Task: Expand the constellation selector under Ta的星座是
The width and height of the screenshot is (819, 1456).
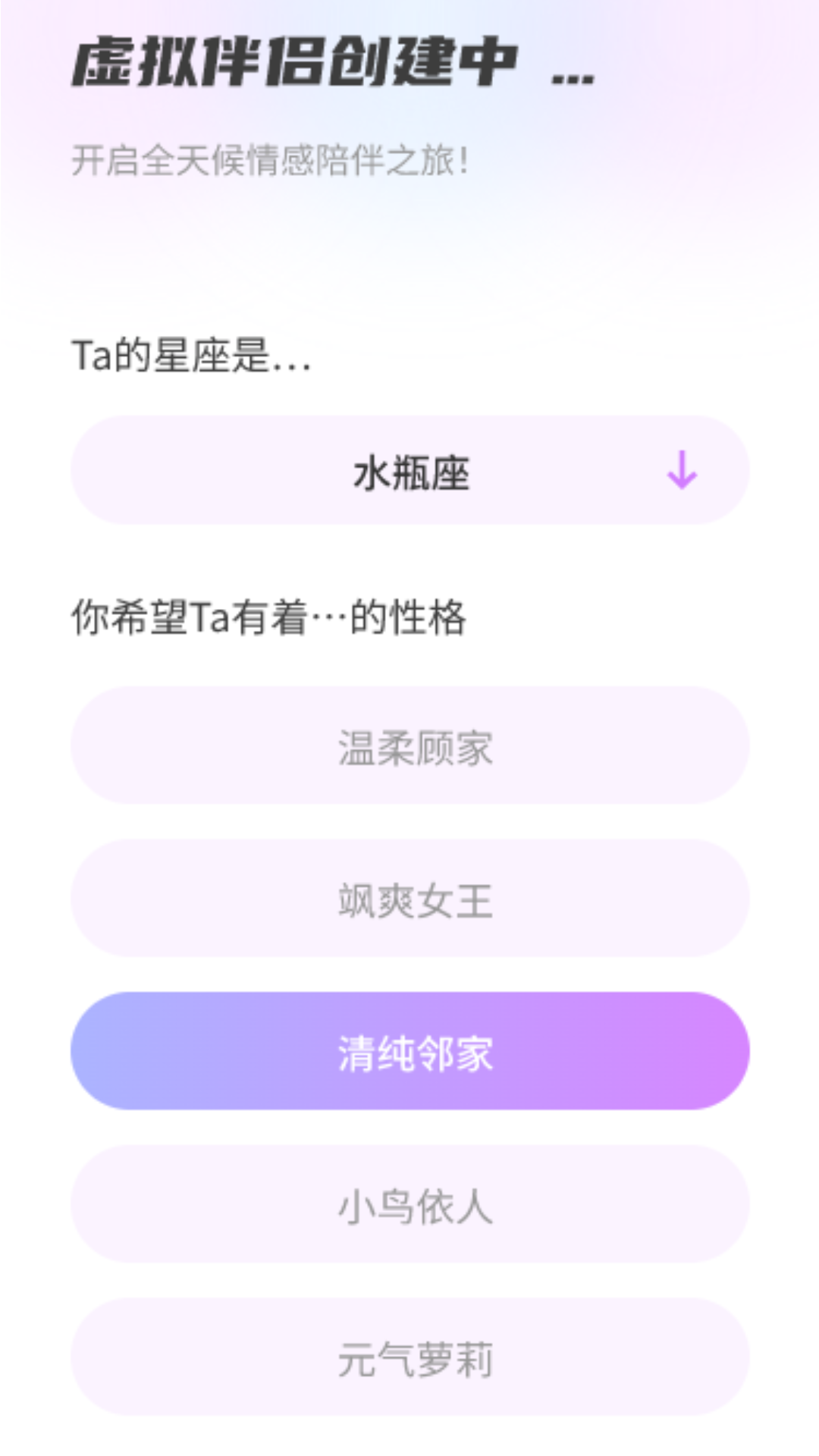Action: pos(409,470)
